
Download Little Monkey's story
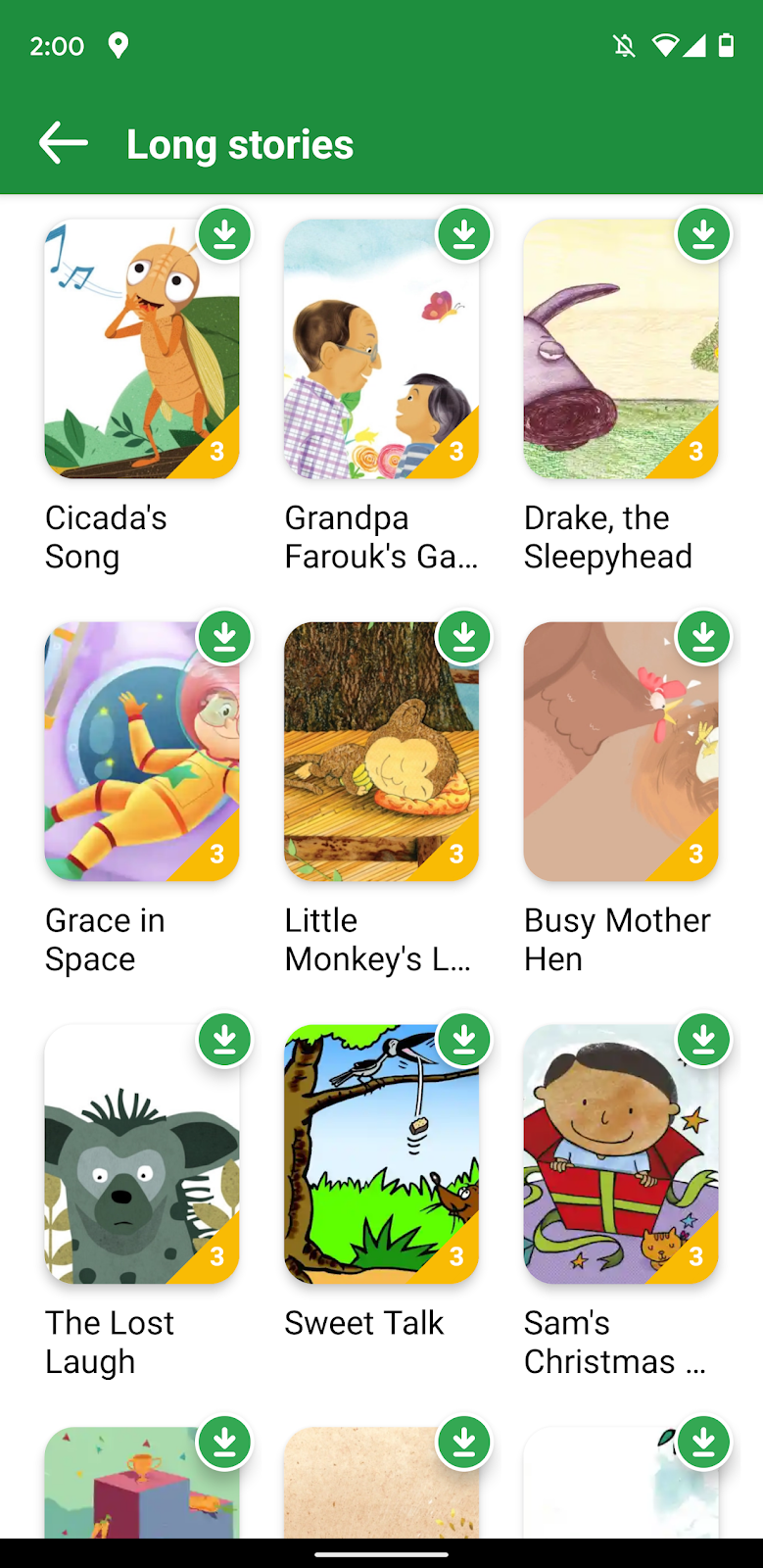(463, 637)
